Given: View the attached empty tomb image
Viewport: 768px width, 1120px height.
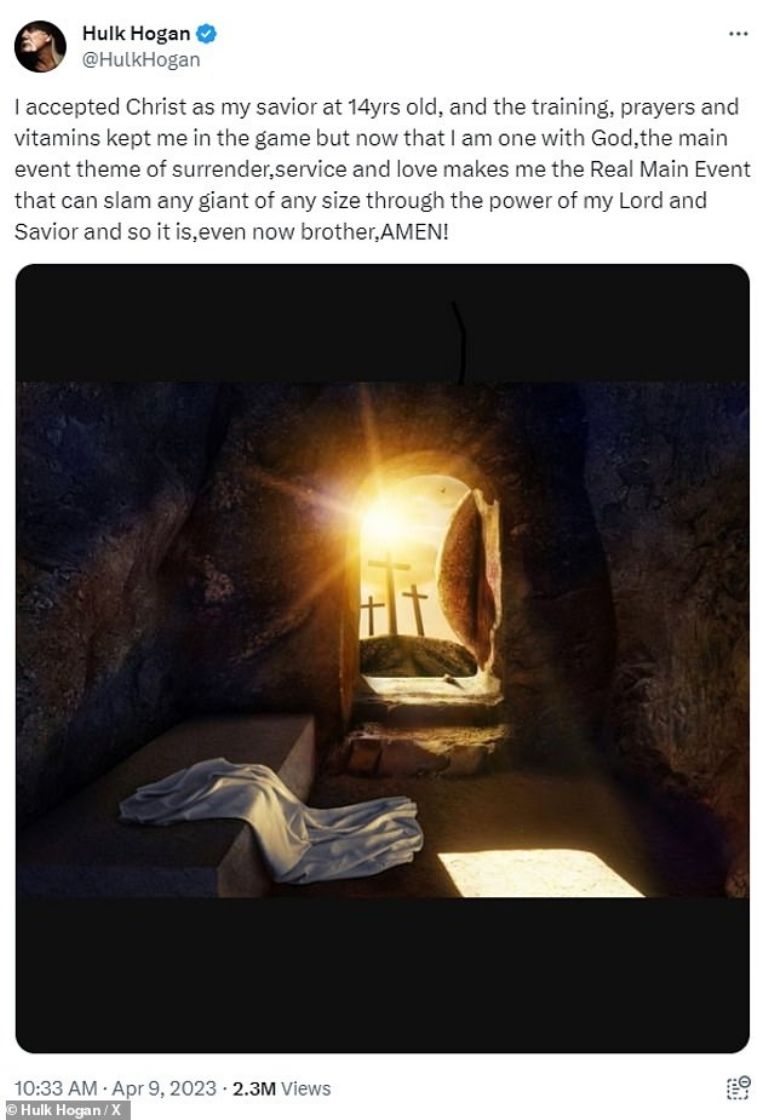Looking at the screenshot, I should click(x=382, y=640).
